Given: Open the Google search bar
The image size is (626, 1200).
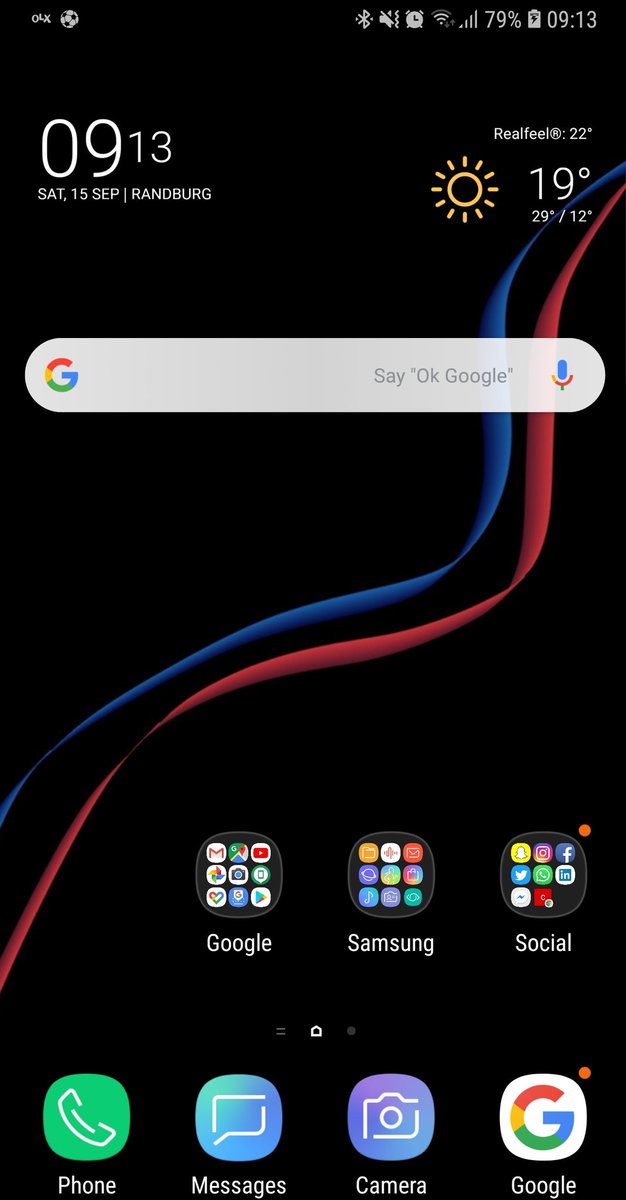Looking at the screenshot, I should pos(300,375).
